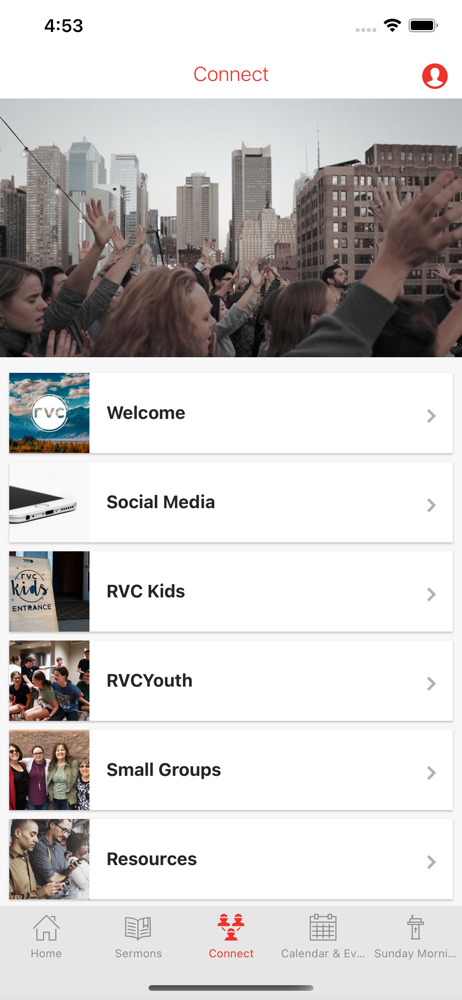View Small Groups
This screenshot has height=1000, width=462.
coord(231,770)
